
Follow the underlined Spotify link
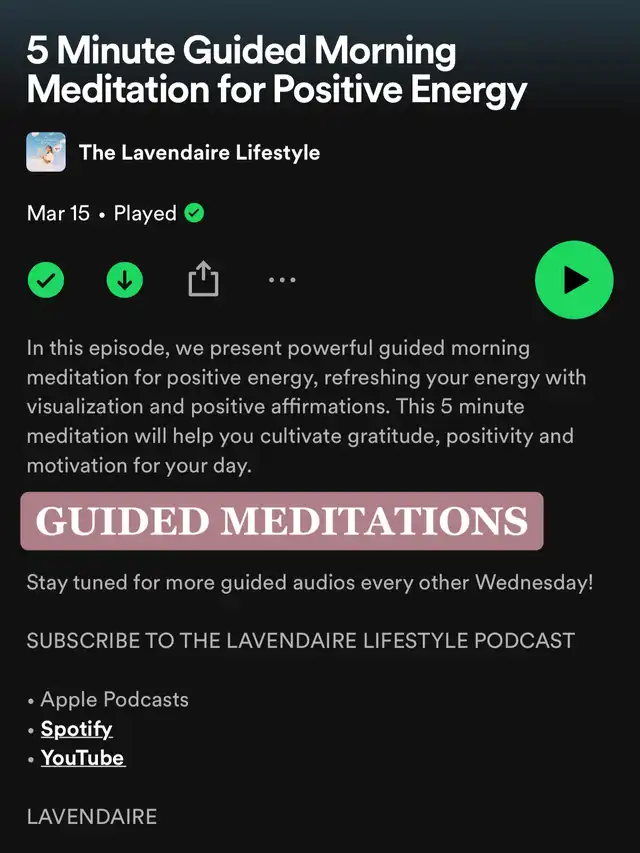coord(76,729)
